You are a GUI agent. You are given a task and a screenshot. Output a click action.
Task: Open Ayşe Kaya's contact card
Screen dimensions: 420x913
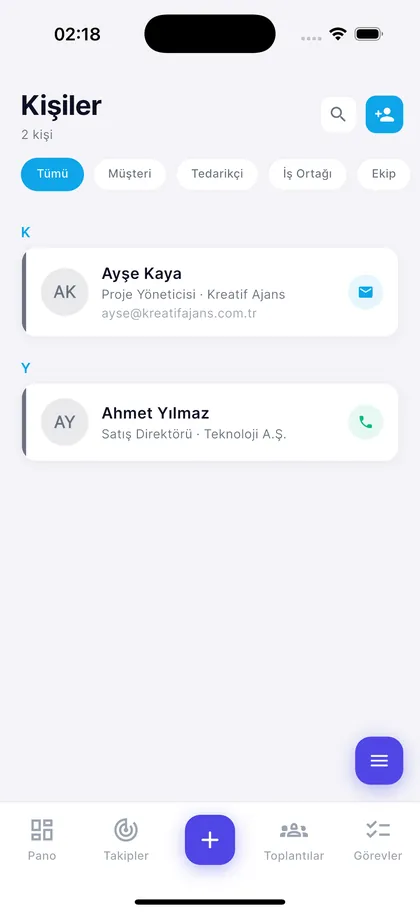(210, 292)
